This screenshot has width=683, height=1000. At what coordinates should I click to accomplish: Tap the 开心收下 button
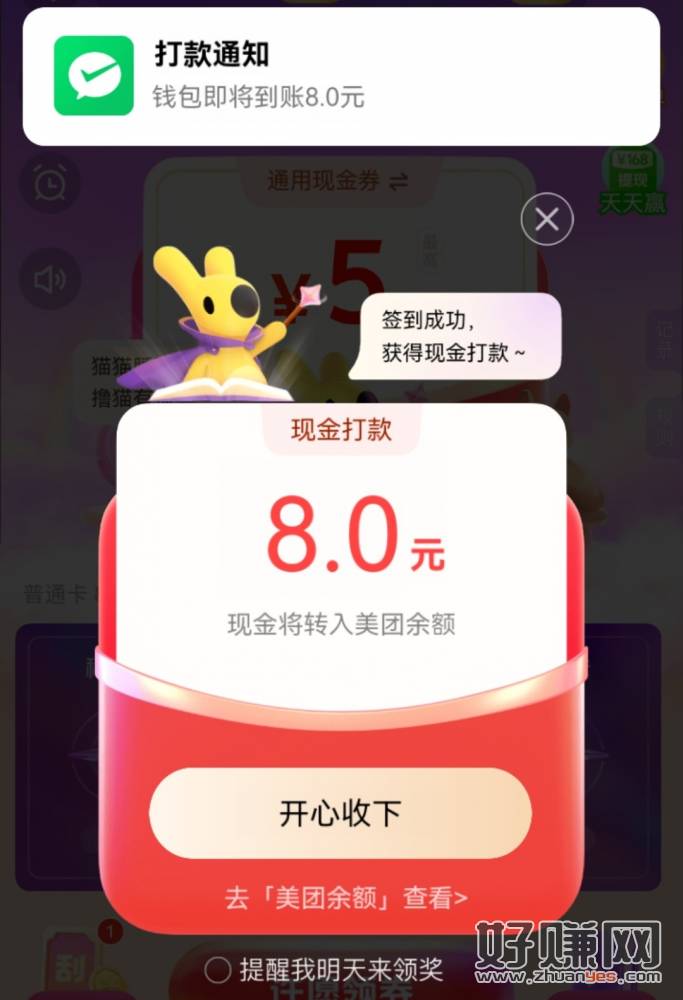(x=340, y=813)
